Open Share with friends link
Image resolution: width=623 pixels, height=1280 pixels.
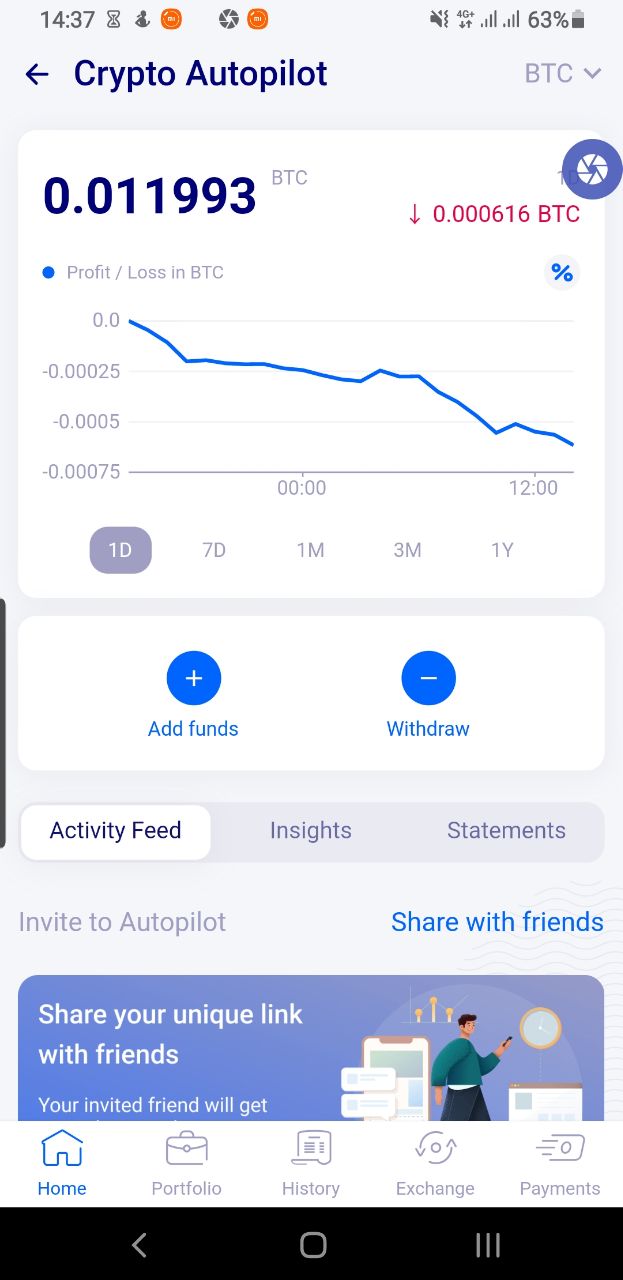[497, 922]
